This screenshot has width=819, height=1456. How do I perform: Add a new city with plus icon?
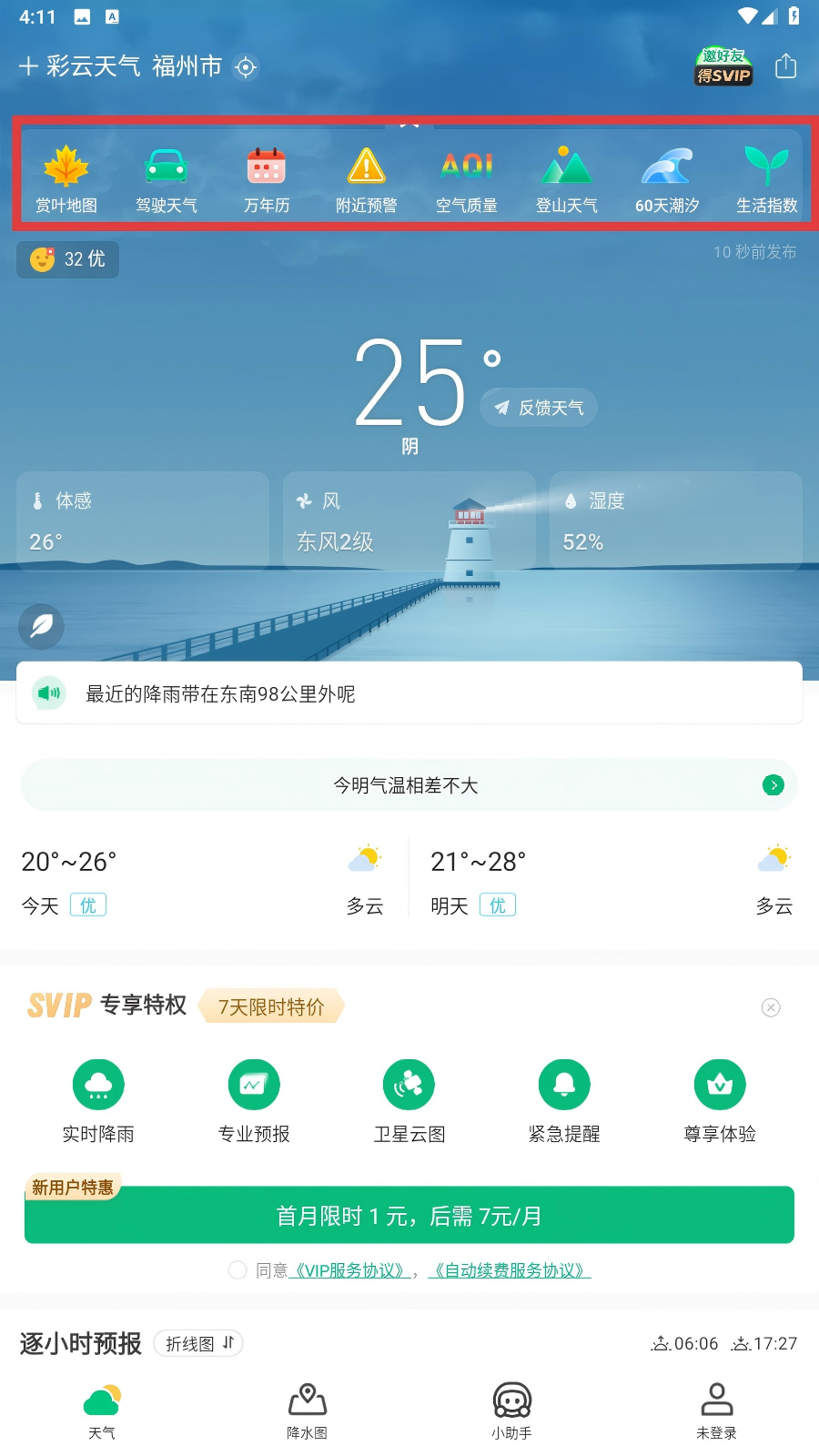28,66
